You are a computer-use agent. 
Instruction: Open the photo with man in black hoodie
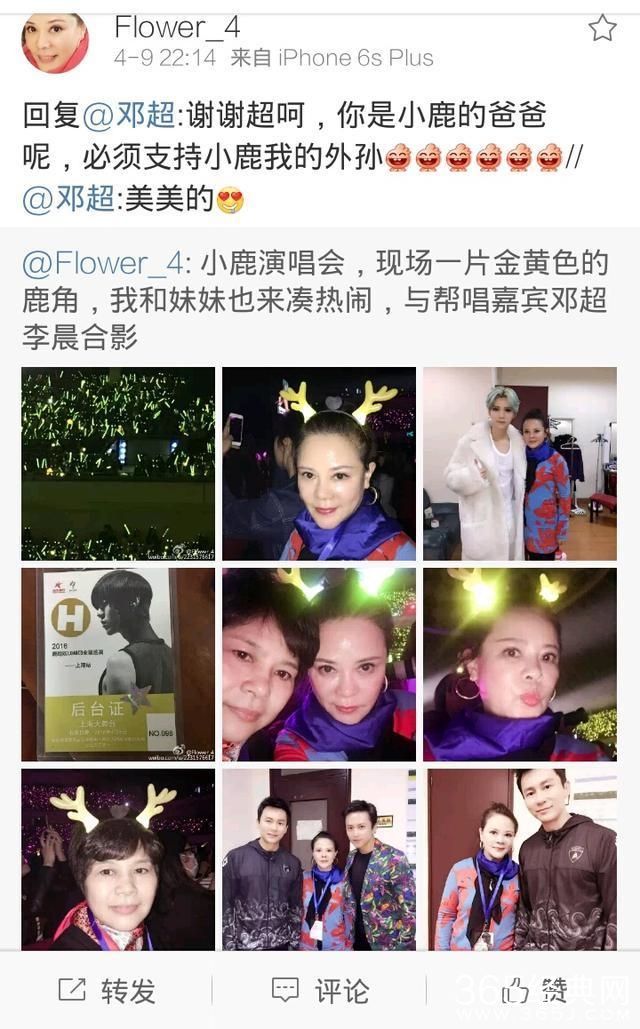coord(520,859)
